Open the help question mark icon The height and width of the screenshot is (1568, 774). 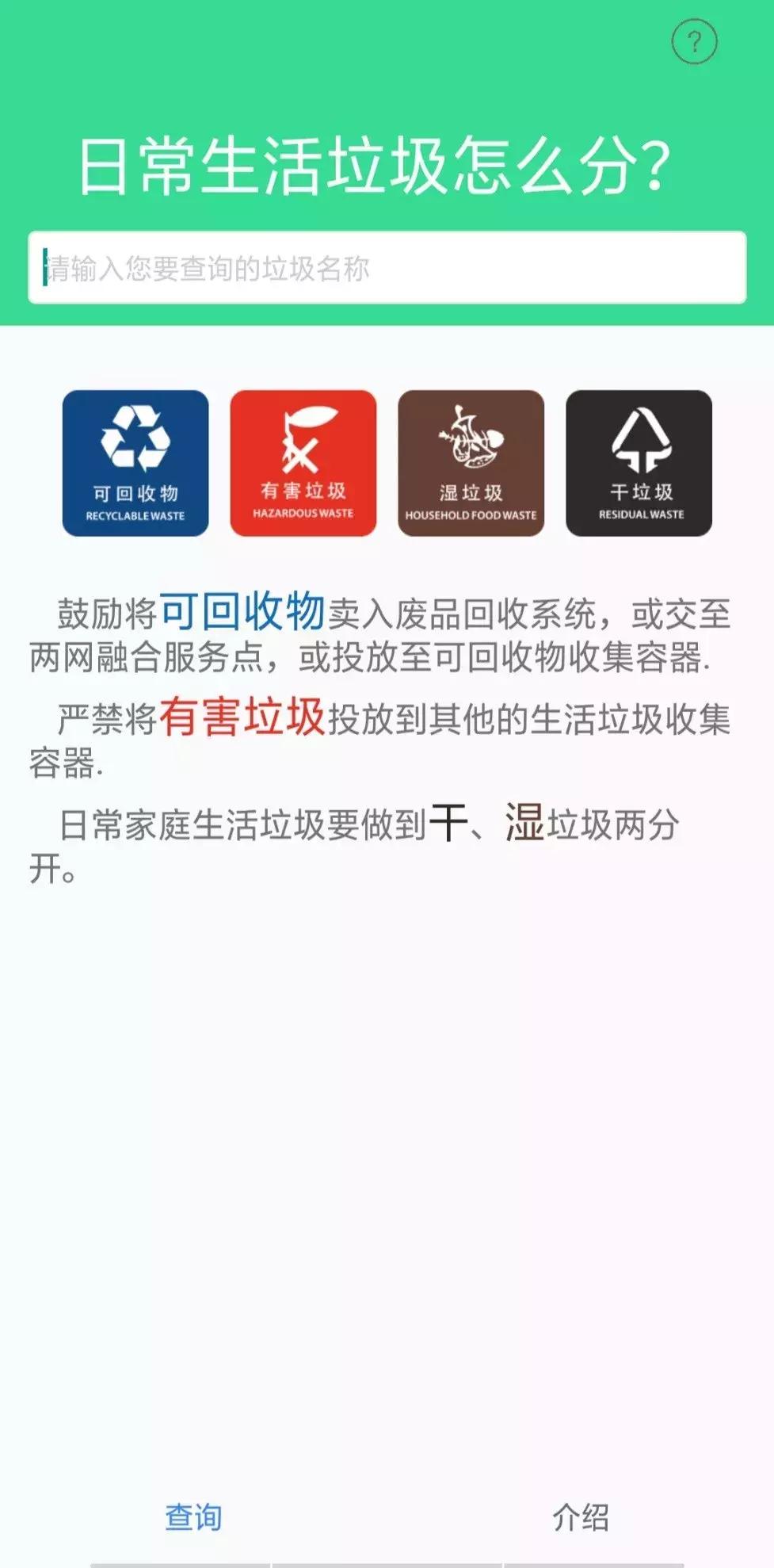(x=695, y=41)
